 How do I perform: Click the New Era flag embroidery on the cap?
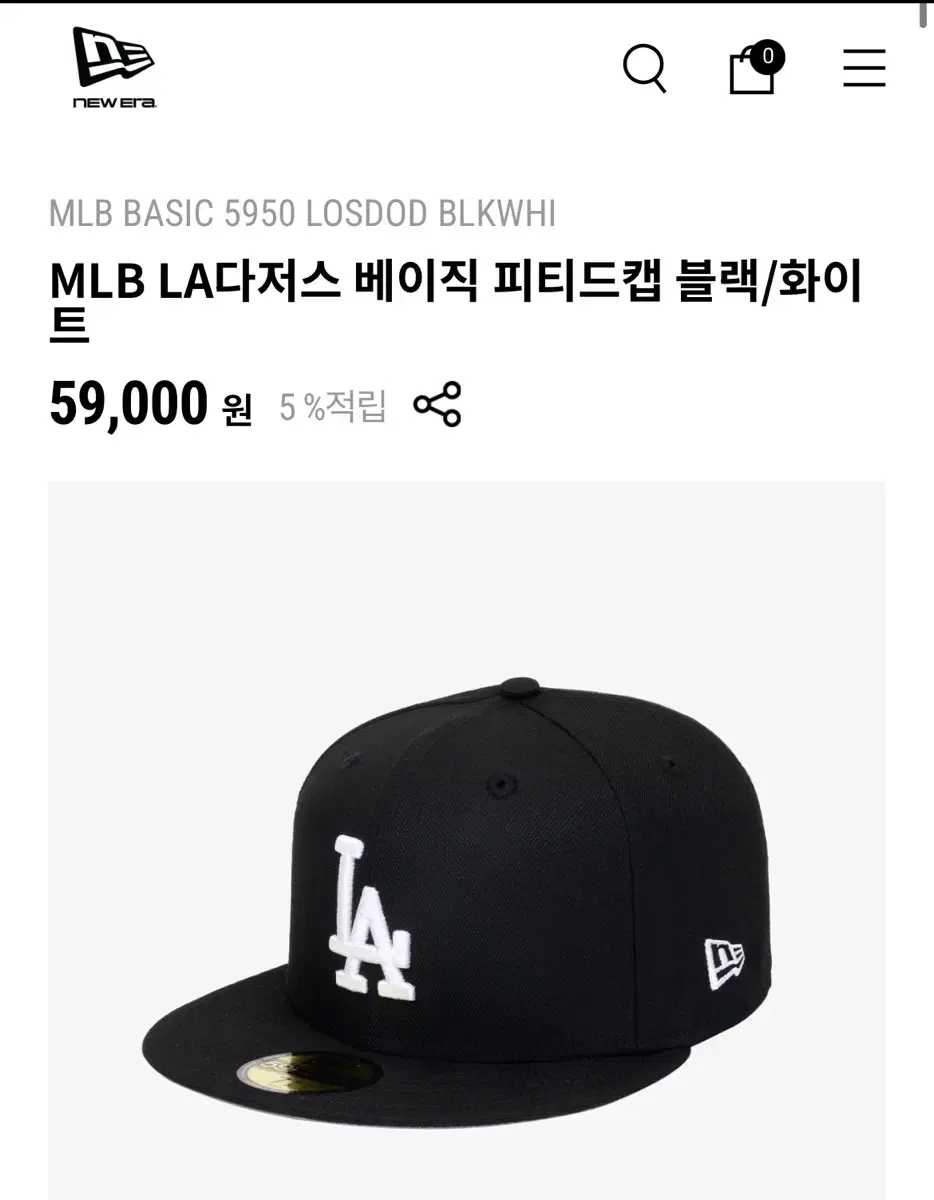[x=723, y=962]
